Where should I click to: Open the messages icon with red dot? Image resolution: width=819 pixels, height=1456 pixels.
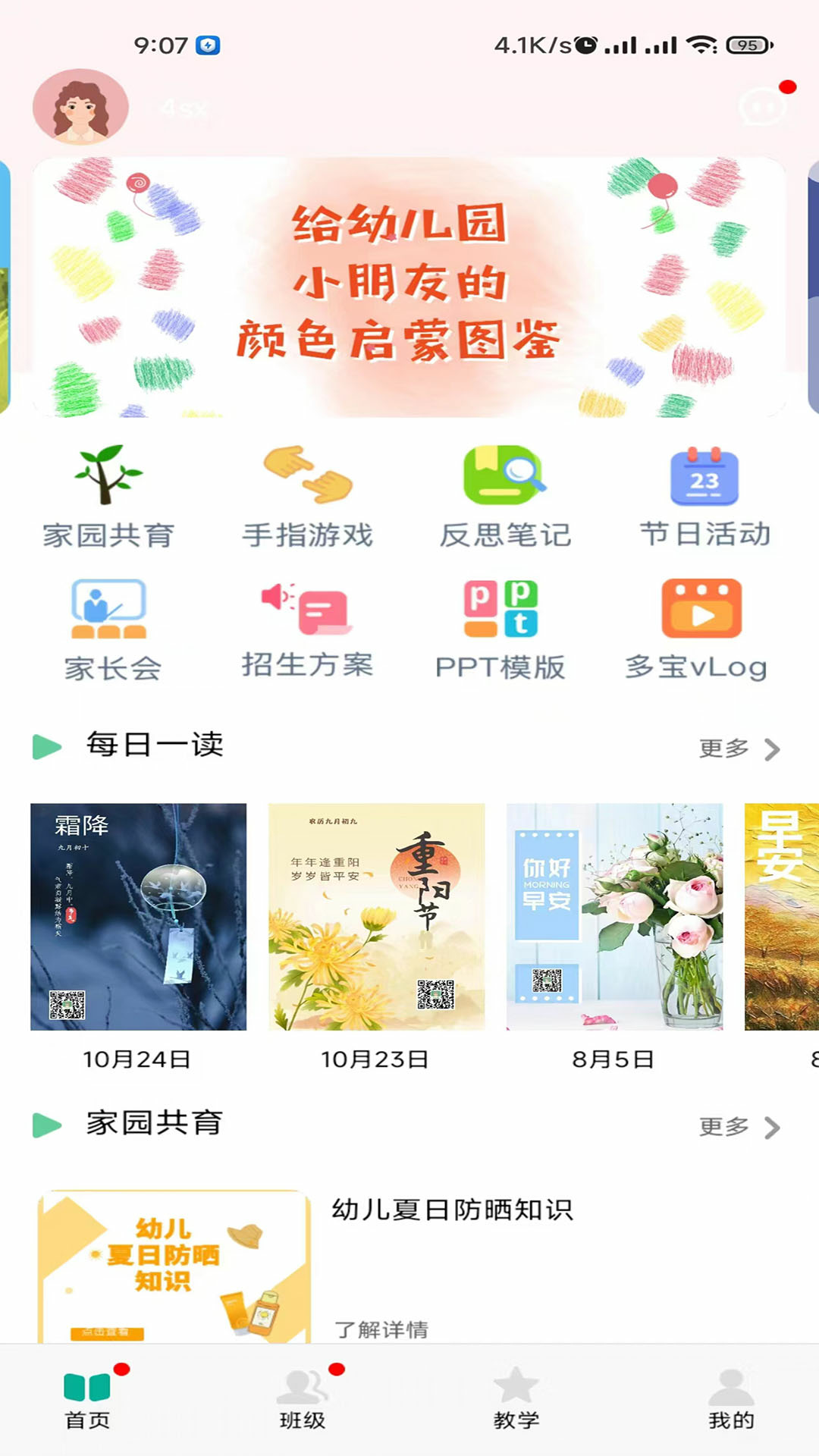pyautogui.click(x=762, y=107)
